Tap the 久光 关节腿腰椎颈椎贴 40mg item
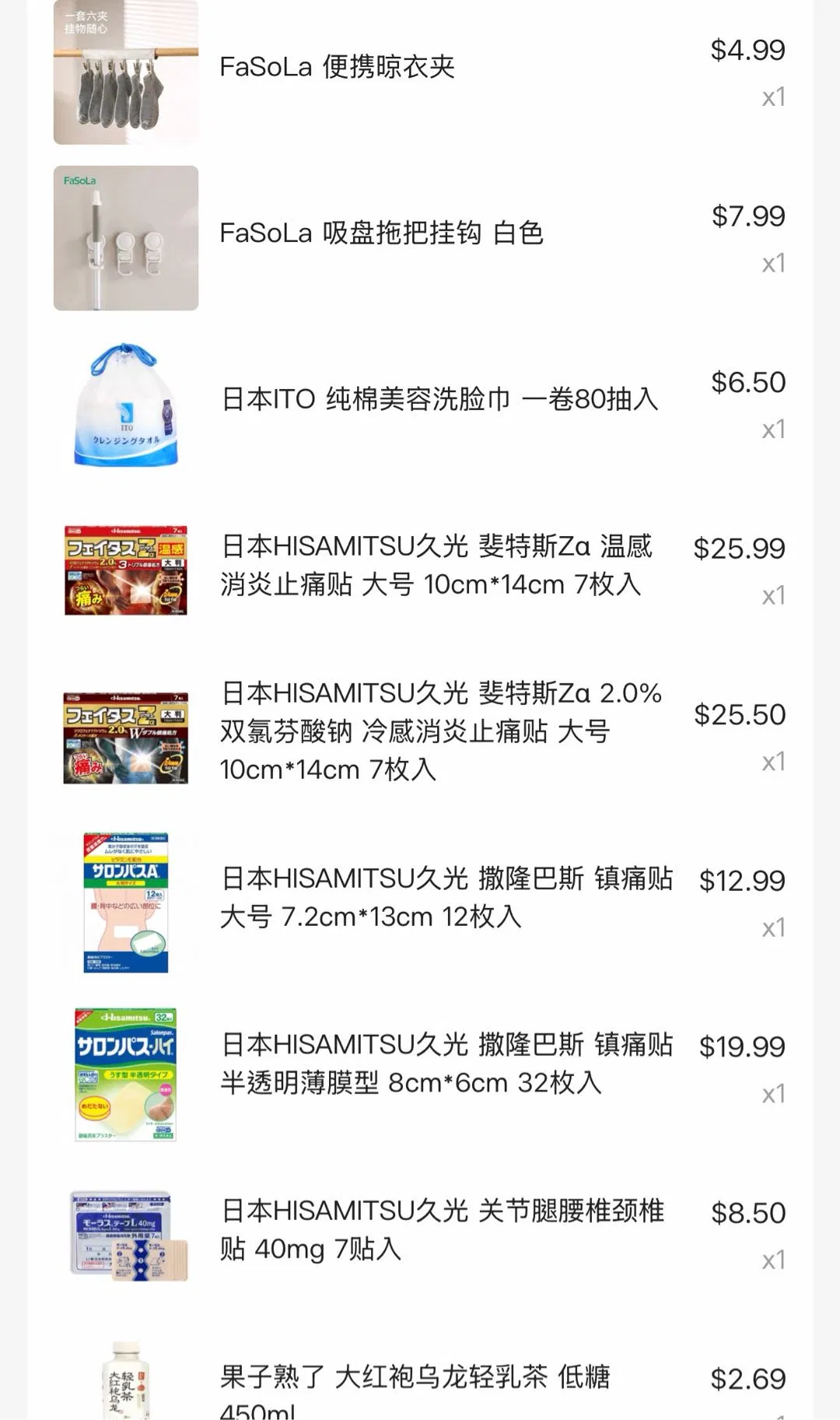The height and width of the screenshot is (1420, 840). pyautogui.click(x=442, y=1230)
